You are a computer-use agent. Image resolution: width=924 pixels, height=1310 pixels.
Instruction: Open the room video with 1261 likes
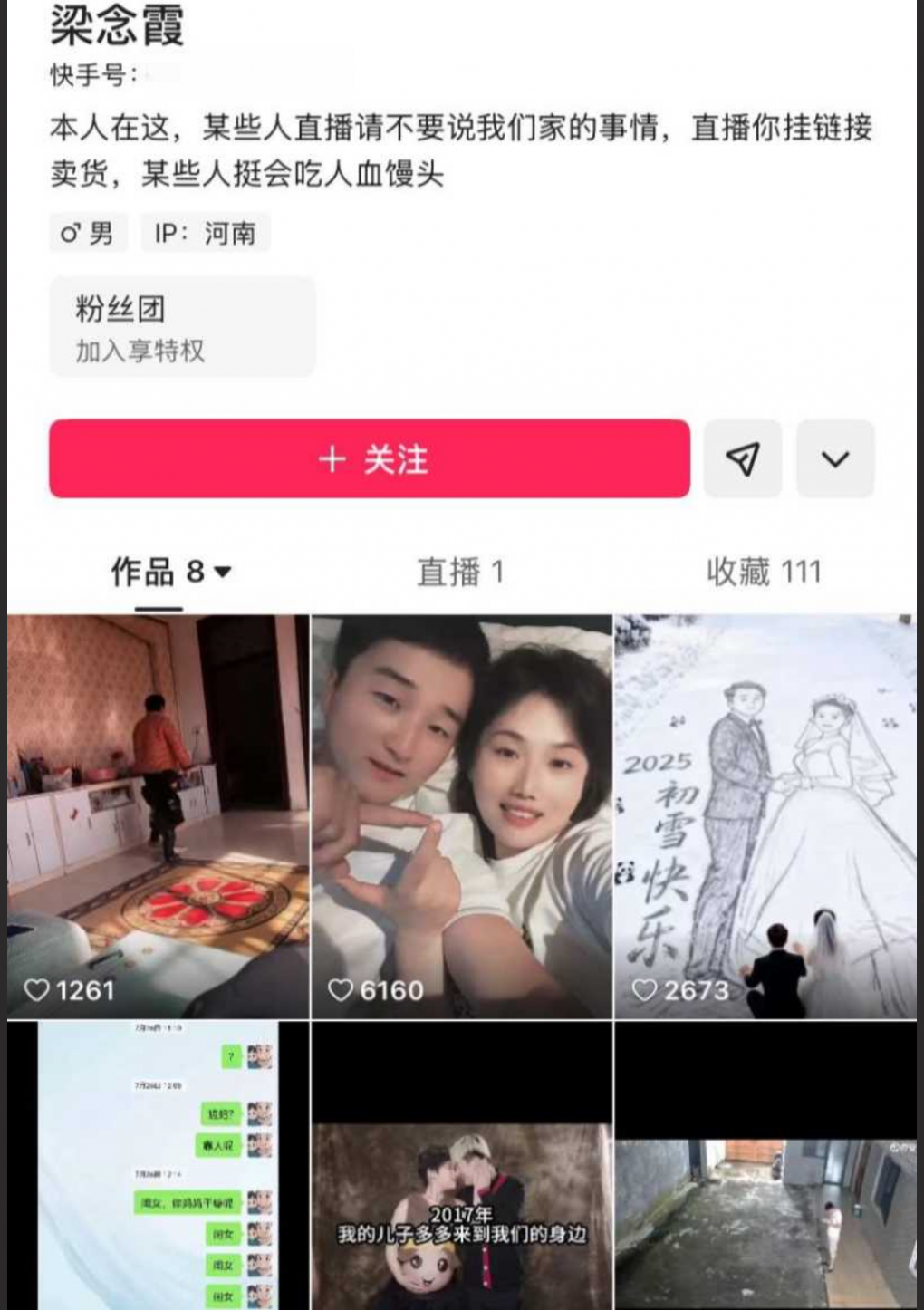pos(159,815)
